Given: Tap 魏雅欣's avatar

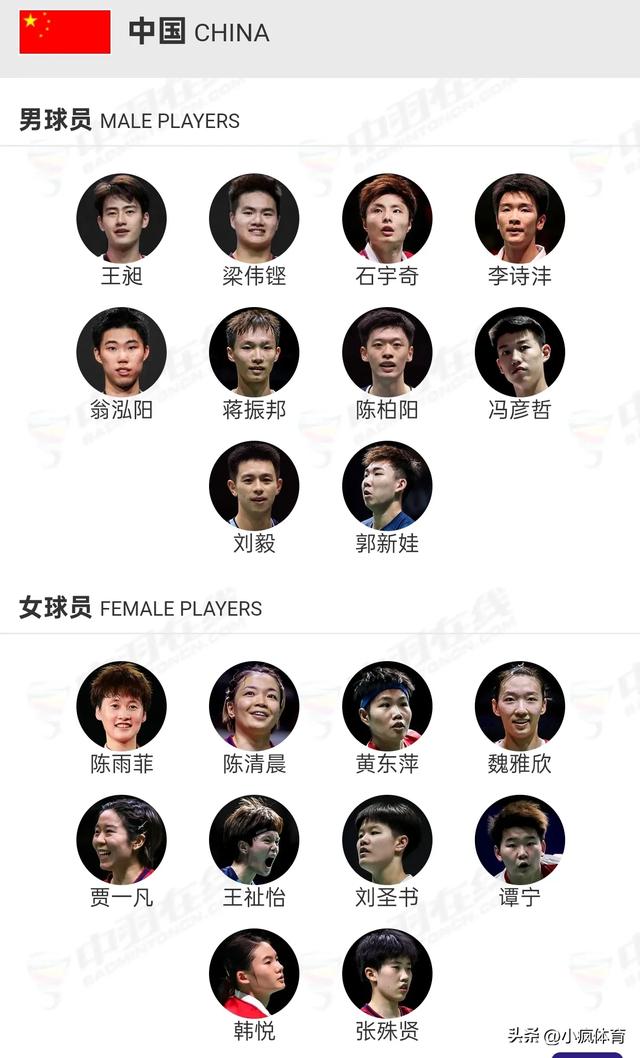Looking at the screenshot, I should (x=520, y=706).
